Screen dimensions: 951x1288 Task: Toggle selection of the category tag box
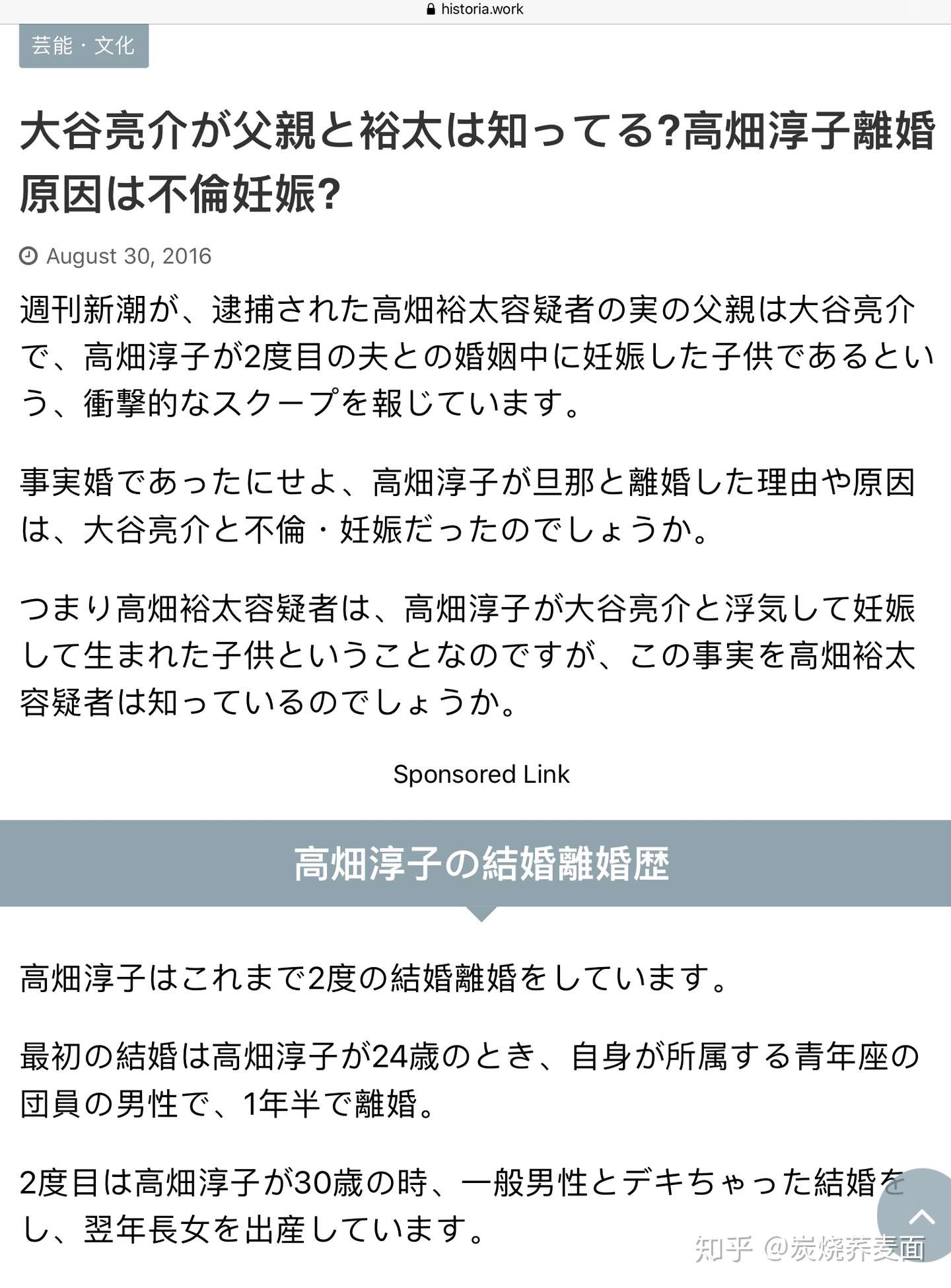click(x=83, y=46)
